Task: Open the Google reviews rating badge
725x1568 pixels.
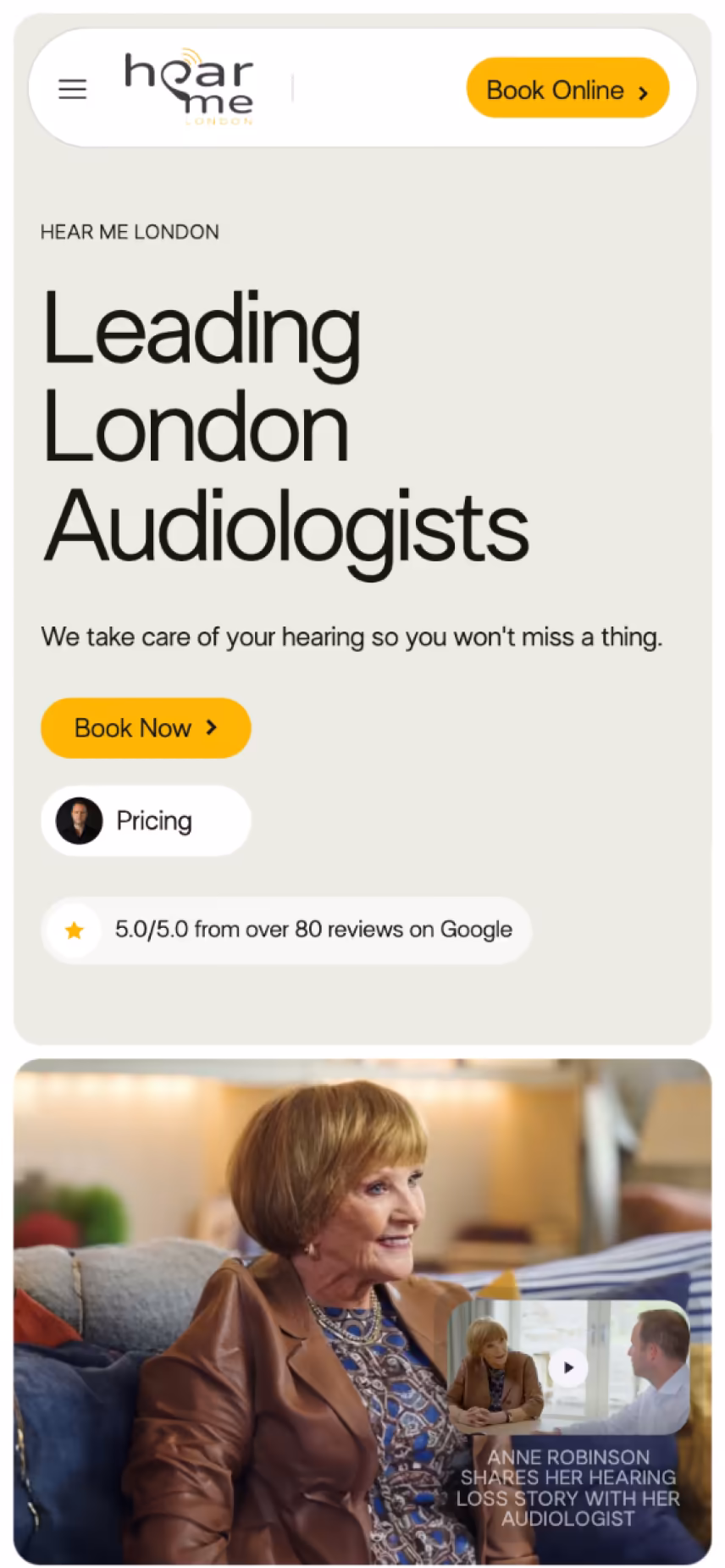Action: click(x=285, y=930)
